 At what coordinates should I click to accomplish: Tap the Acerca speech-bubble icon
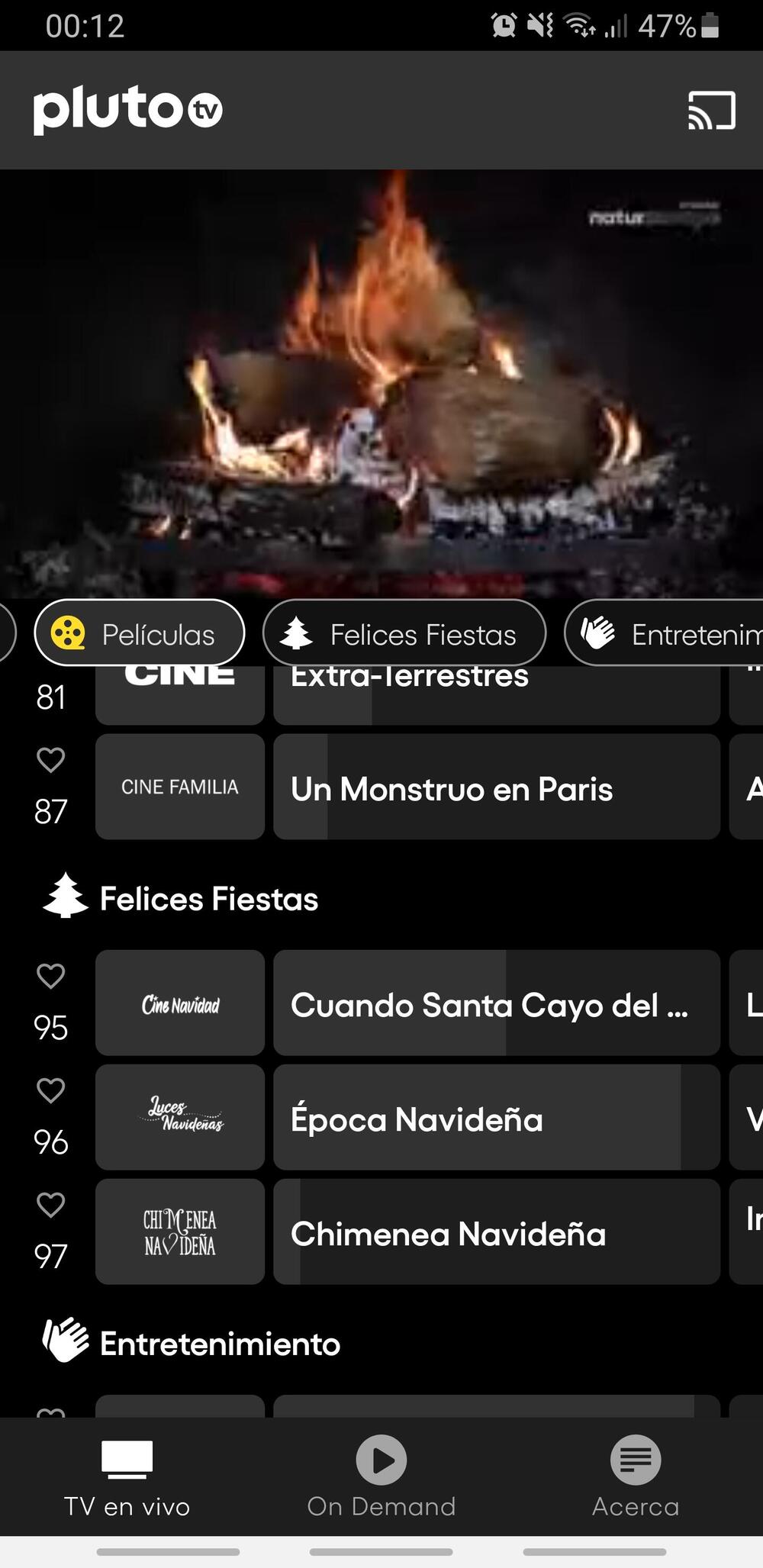click(x=635, y=1460)
